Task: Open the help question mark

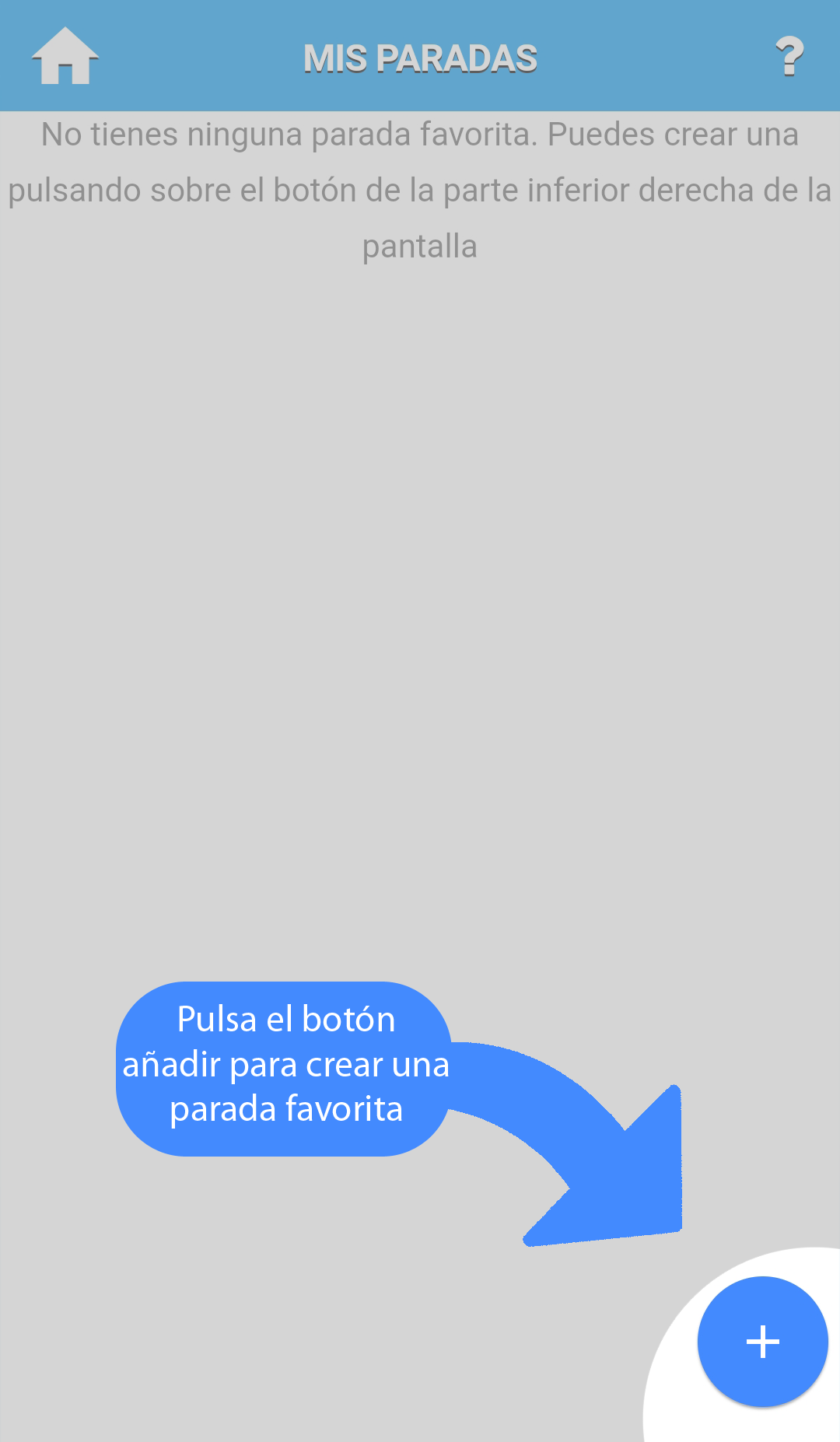Action: tap(789, 56)
